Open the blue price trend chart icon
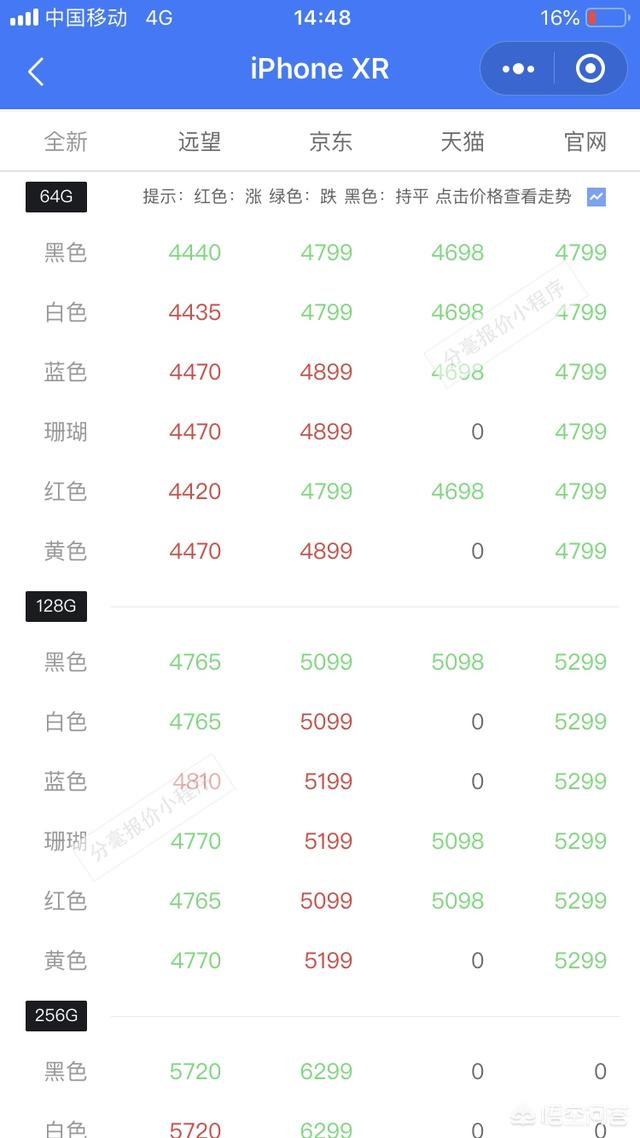The width and height of the screenshot is (640, 1138). coord(596,197)
